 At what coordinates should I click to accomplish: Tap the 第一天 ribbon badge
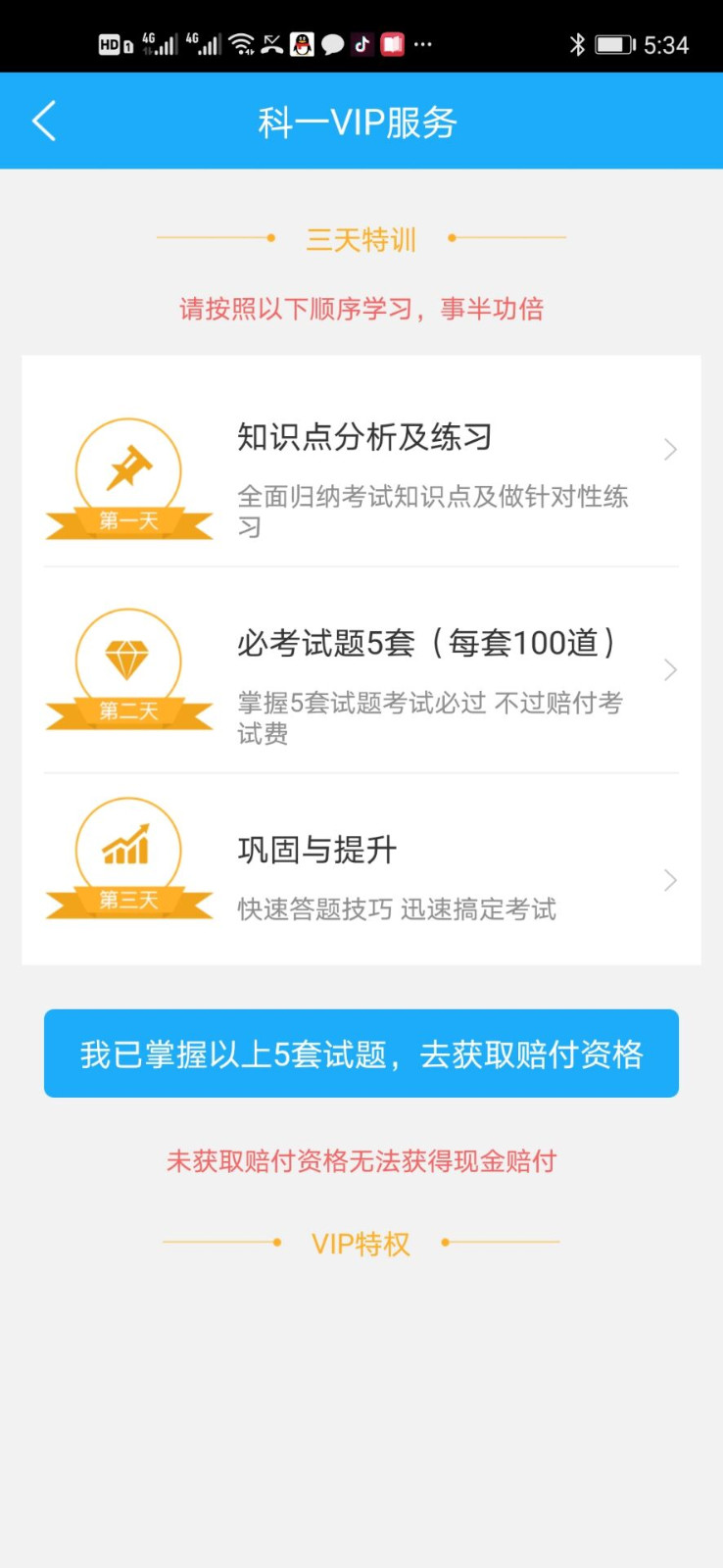(128, 520)
